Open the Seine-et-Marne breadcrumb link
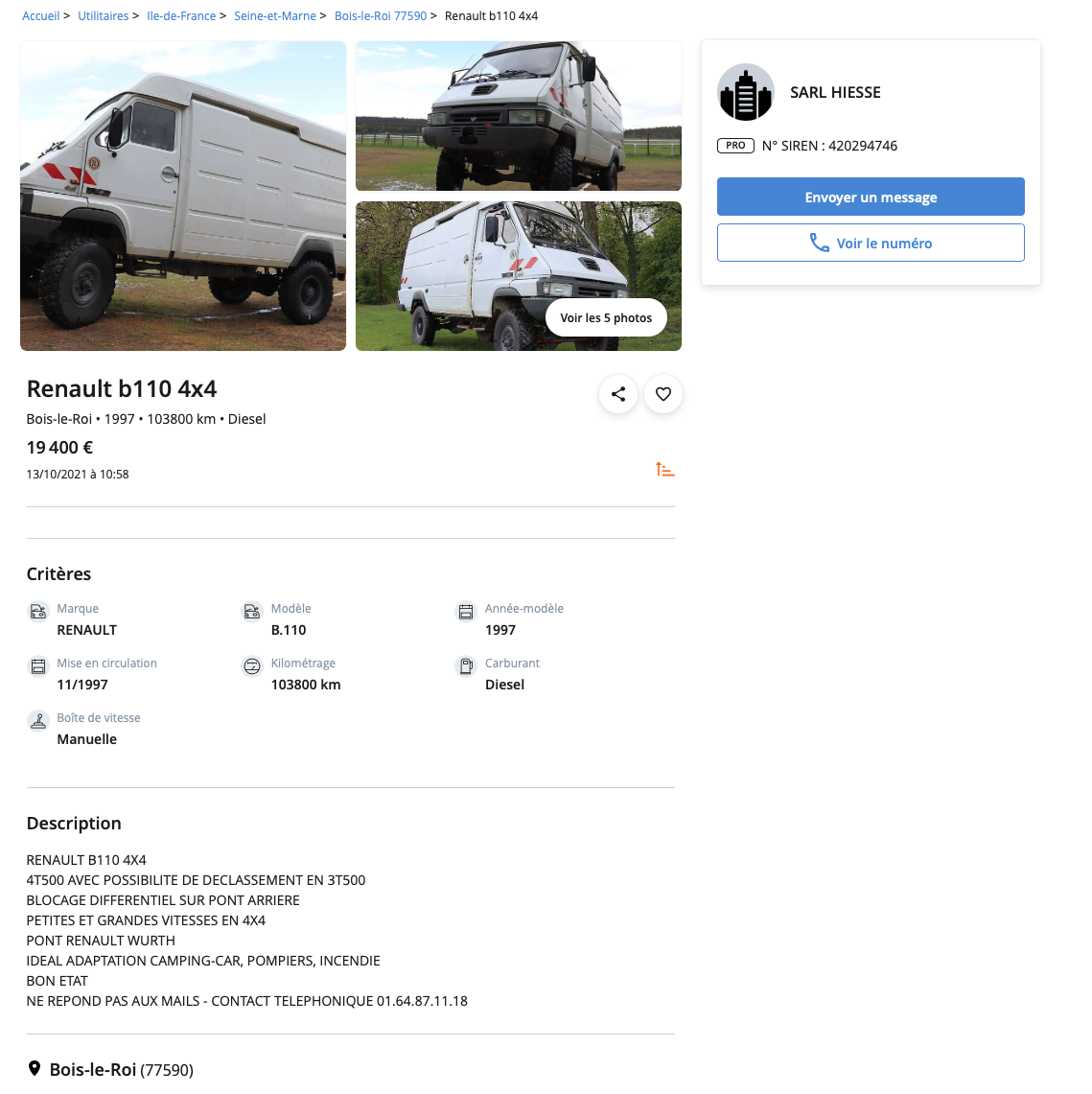The image size is (1092, 1094). [275, 16]
